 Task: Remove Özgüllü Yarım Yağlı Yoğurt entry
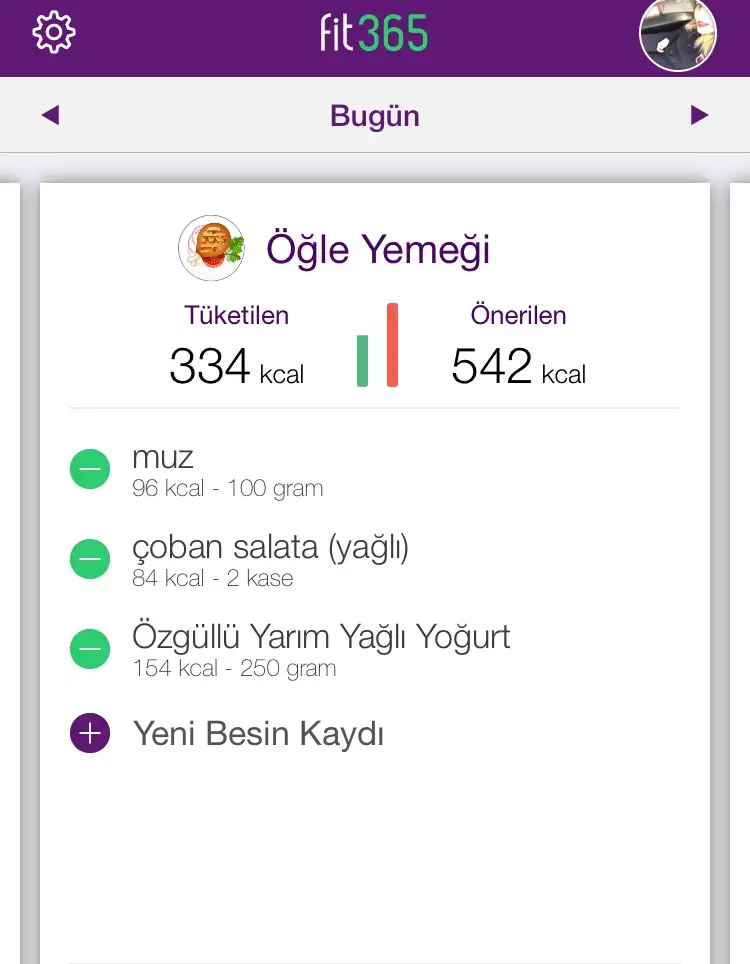90,649
